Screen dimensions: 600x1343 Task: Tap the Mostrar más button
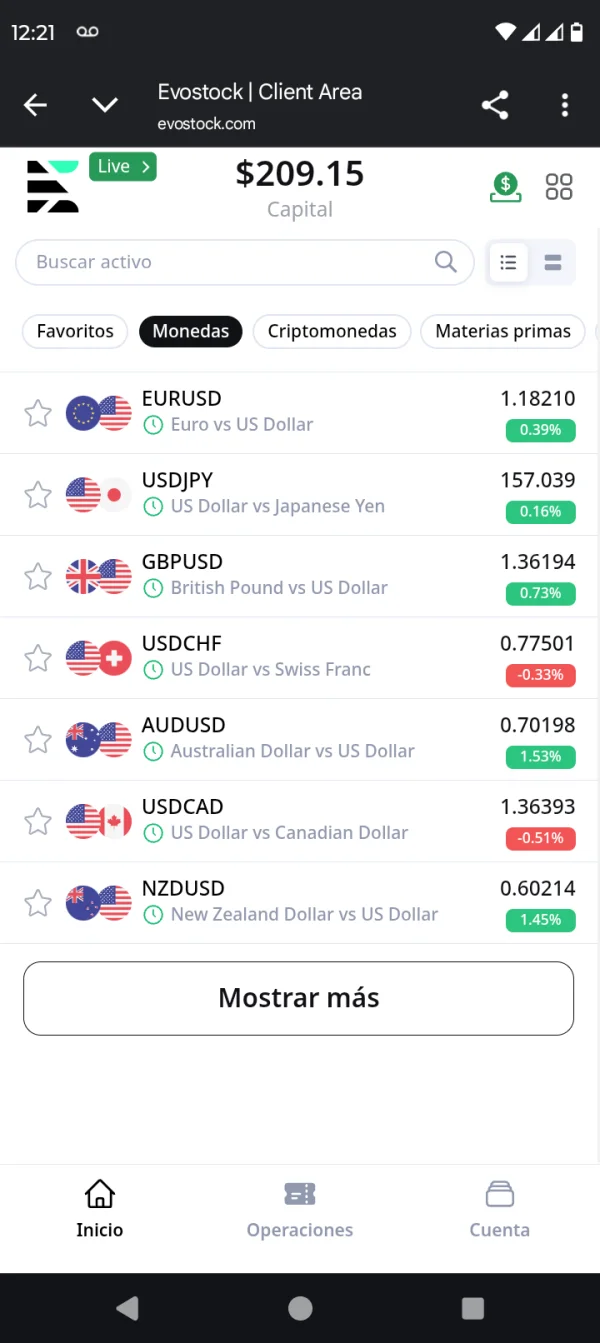coord(299,998)
